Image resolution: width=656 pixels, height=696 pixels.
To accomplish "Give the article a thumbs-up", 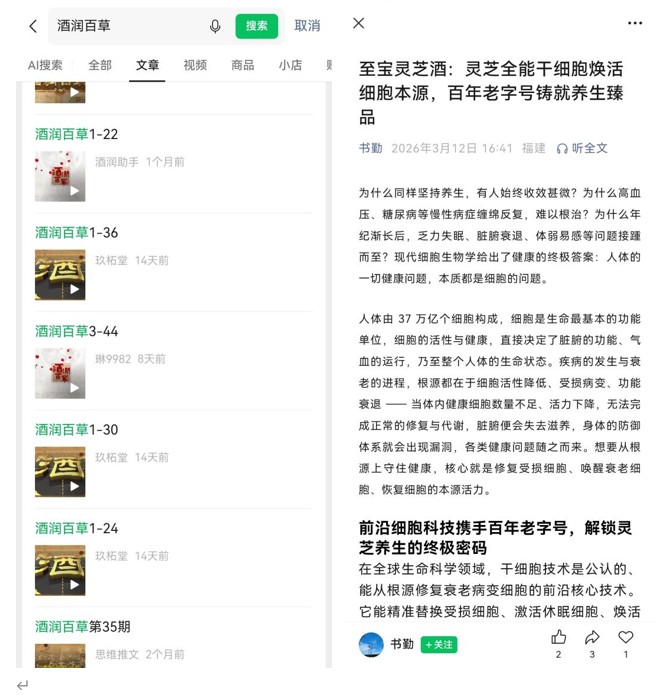I will coord(559,638).
